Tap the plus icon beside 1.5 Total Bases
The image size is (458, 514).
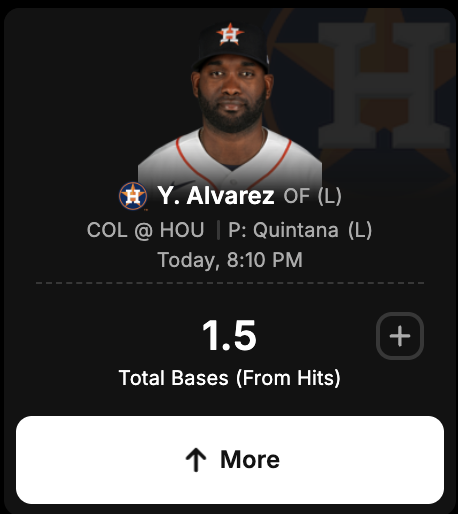coord(400,336)
